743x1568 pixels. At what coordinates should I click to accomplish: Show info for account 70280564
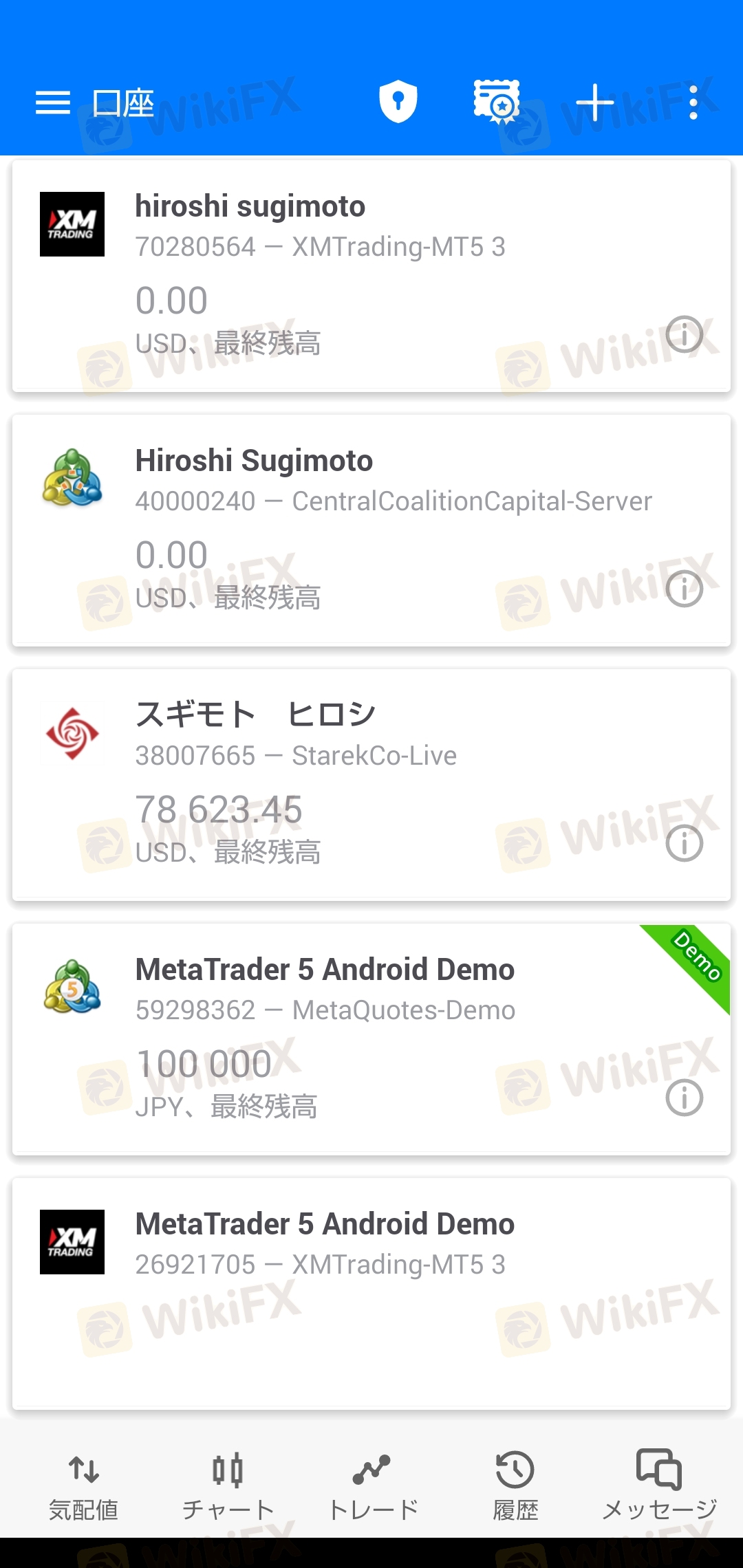[x=685, y=335]
